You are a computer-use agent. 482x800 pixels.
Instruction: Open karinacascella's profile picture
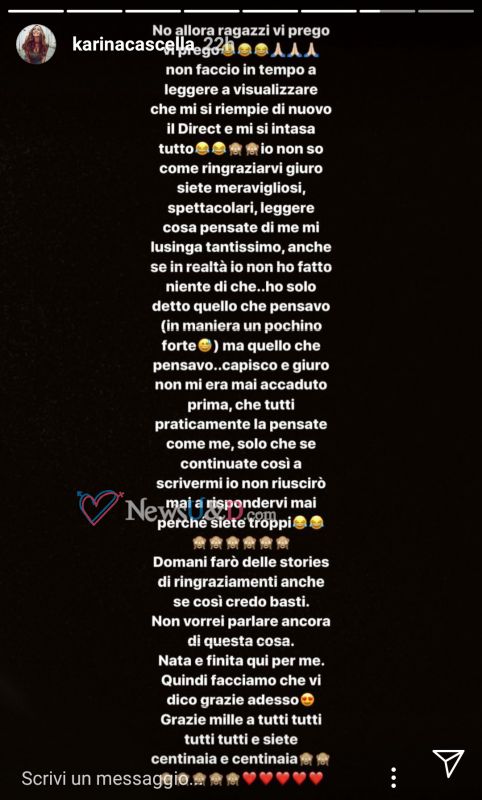pyautogui.click(x=36, y=44)
